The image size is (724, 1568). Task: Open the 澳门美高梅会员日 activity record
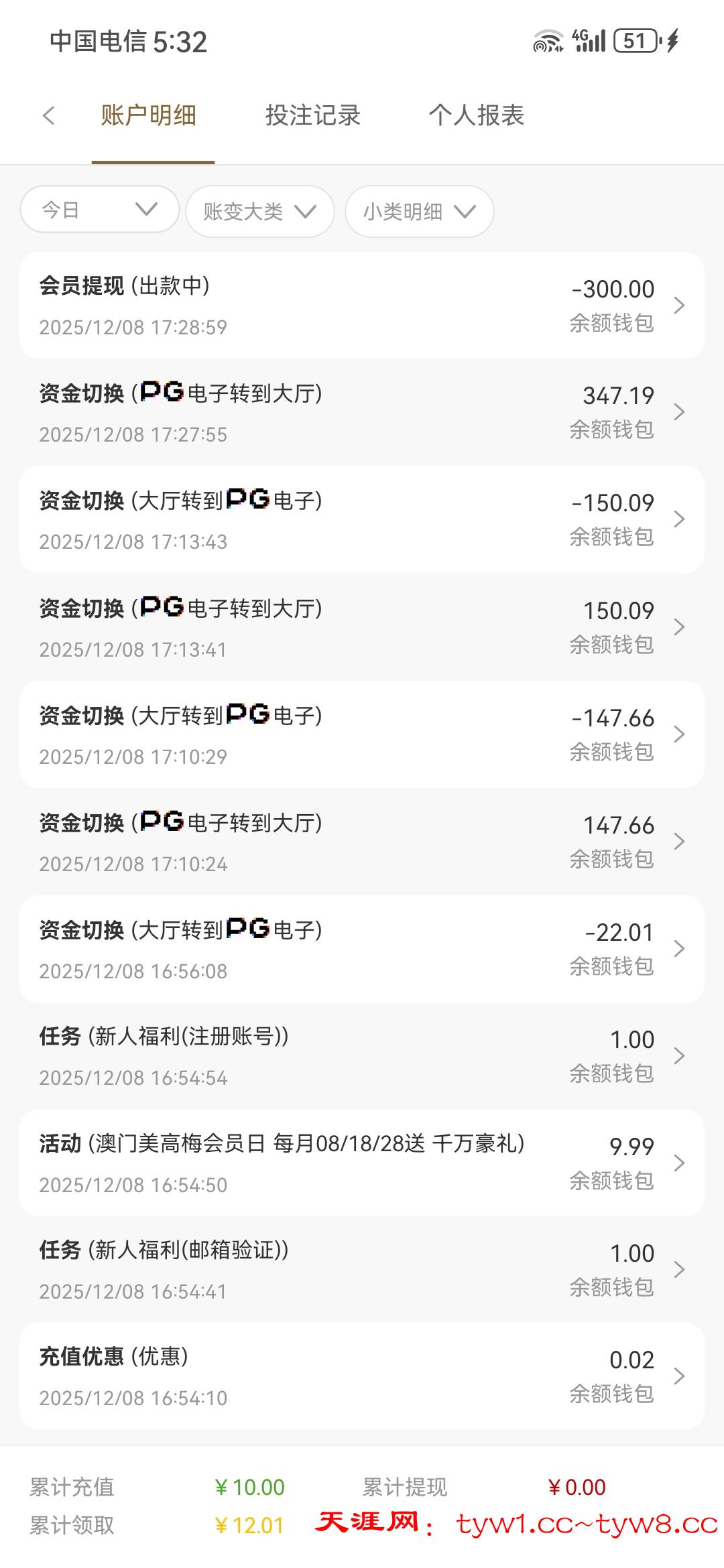tap(362, 1163)
